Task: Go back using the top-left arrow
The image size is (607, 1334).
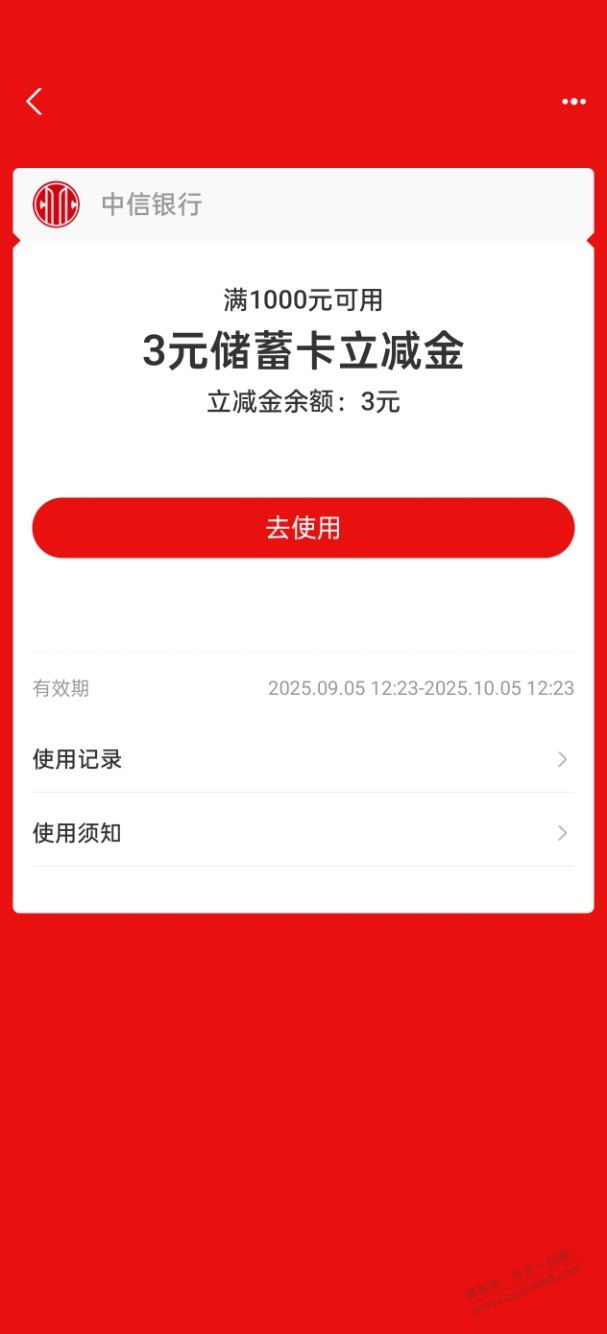Action: tap(35, 101)
